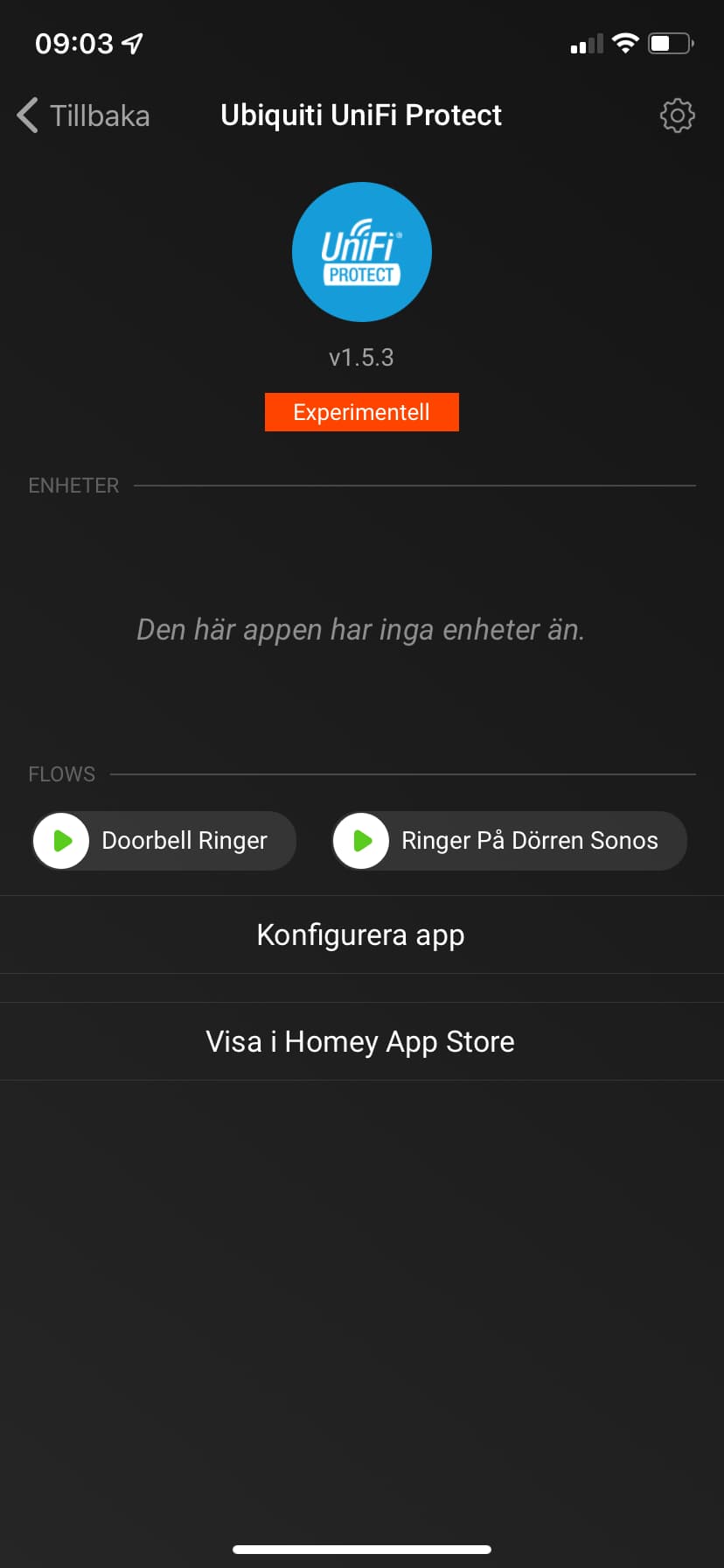Select Visa i Homey App Store
The image size is (724, 1568).
(x=361, y=1041)
